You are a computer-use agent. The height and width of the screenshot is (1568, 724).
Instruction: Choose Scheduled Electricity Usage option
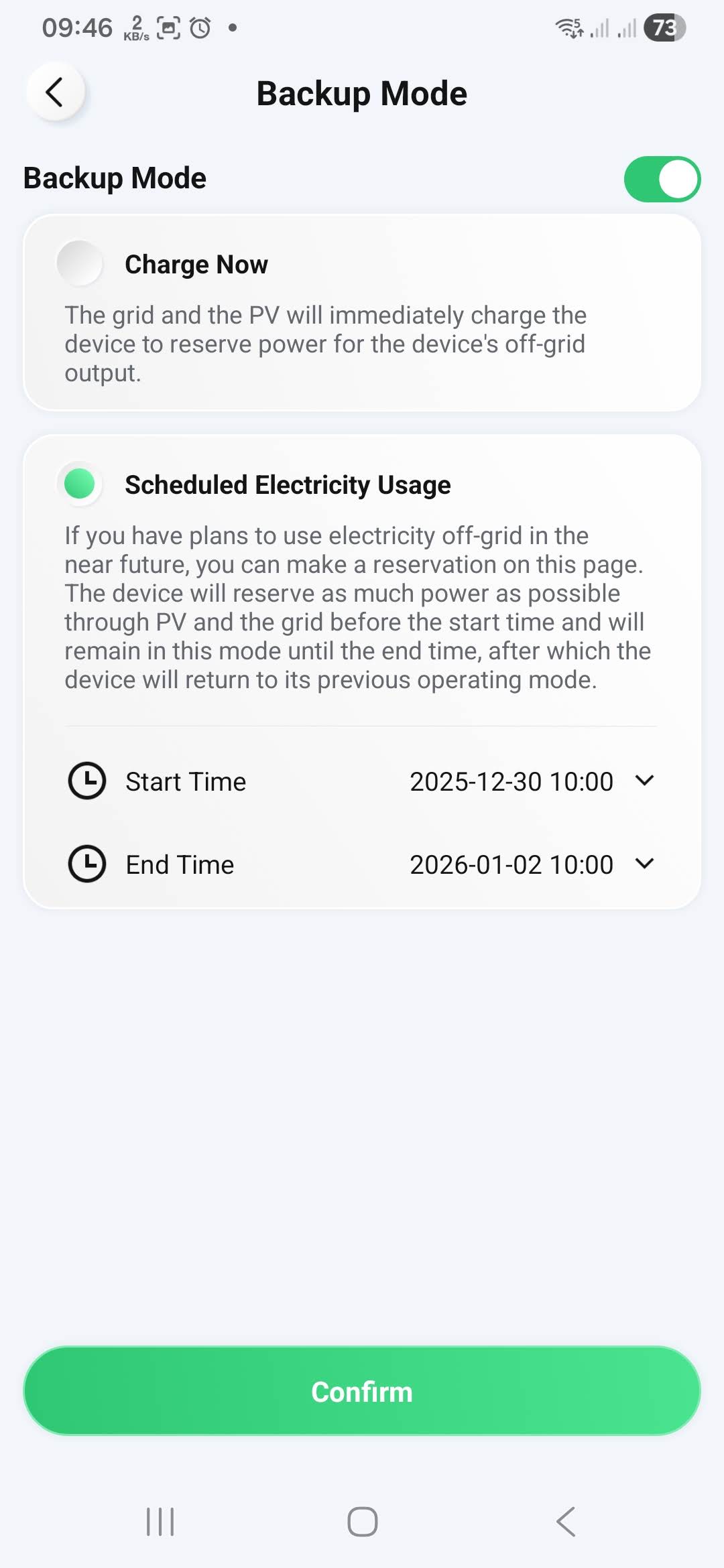80,484
